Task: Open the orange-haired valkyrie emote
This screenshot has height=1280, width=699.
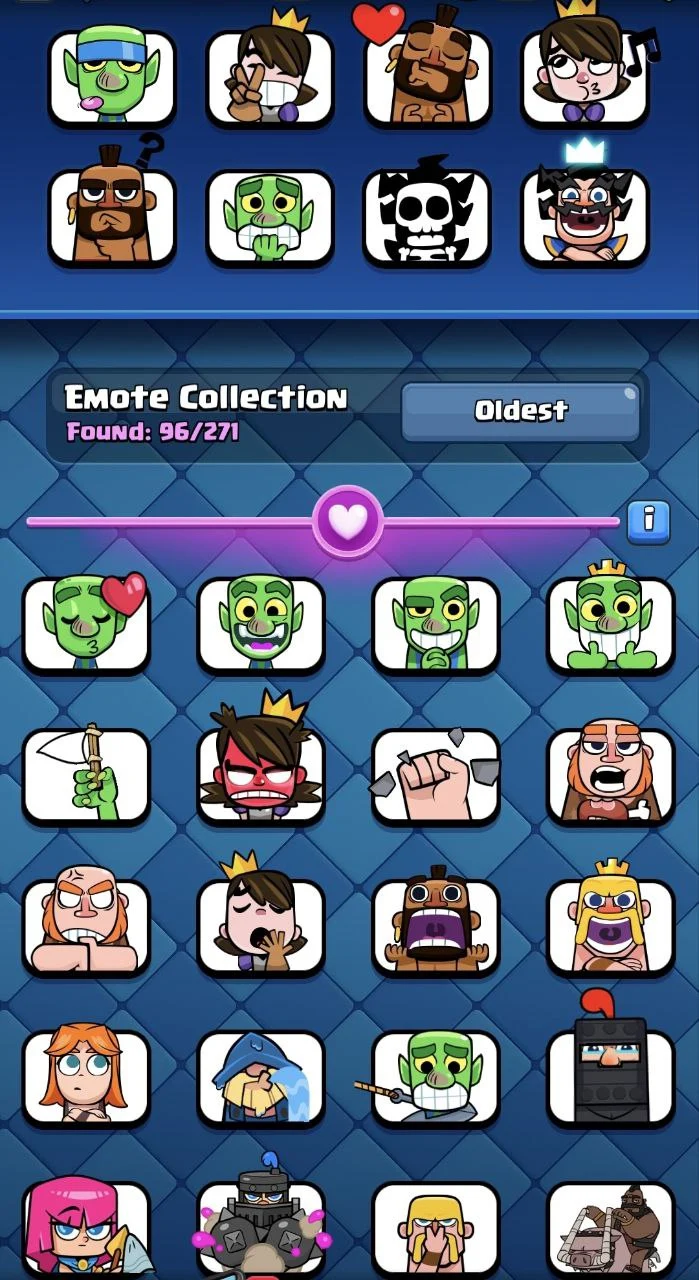Action: (86, 1077)
